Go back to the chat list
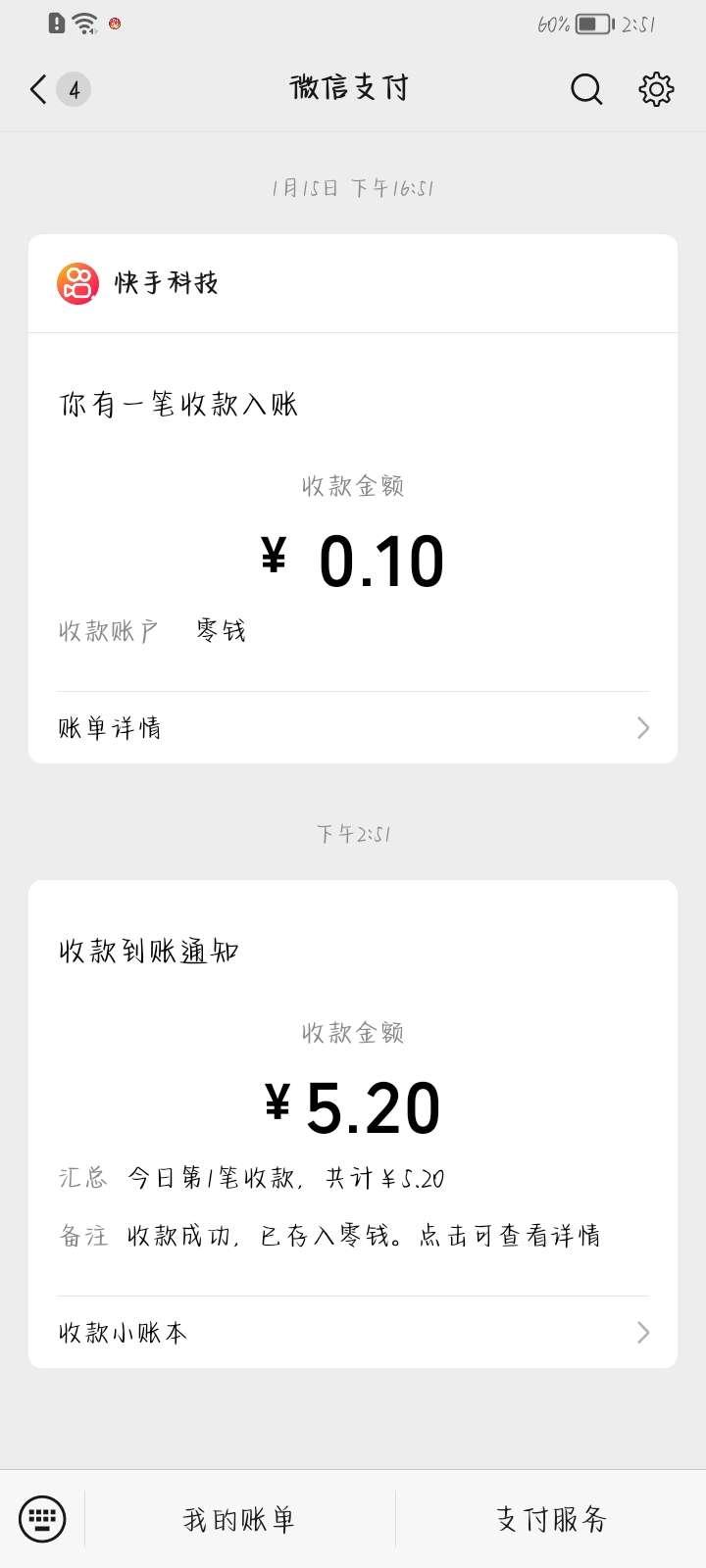The height and width of the screenshot is (1568, 706). click(39, 89)
